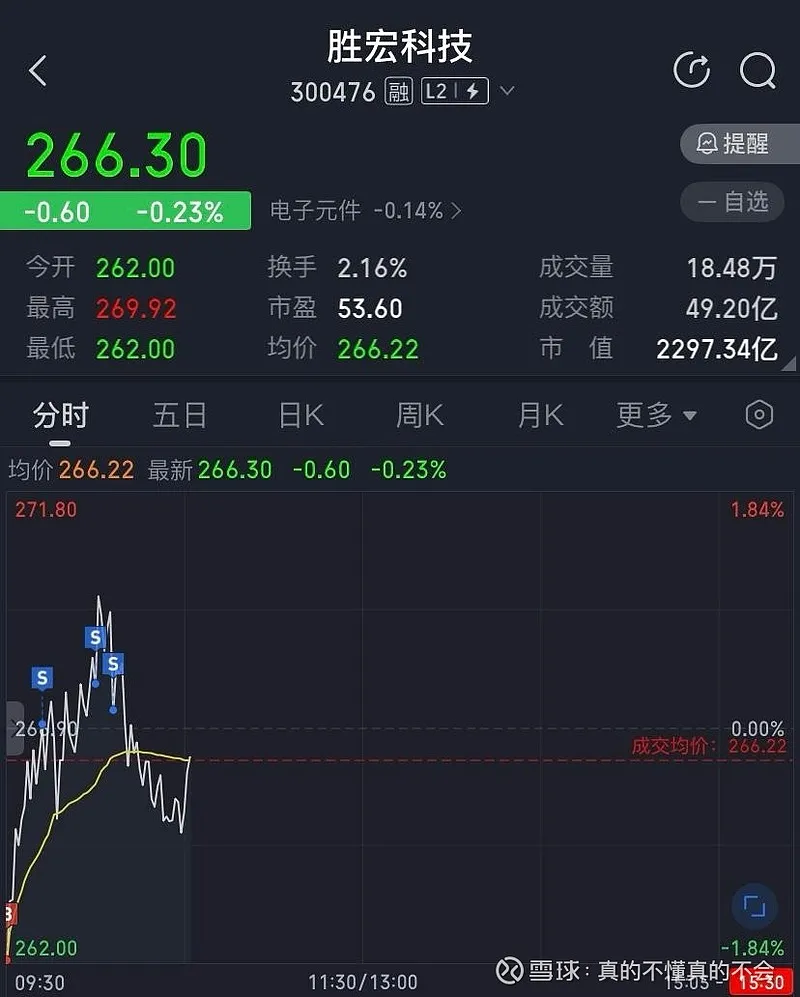Viewport: 800px width, 997px height.
Task: Show the 周K candlestick chart
Action: (x=420, y=415)
